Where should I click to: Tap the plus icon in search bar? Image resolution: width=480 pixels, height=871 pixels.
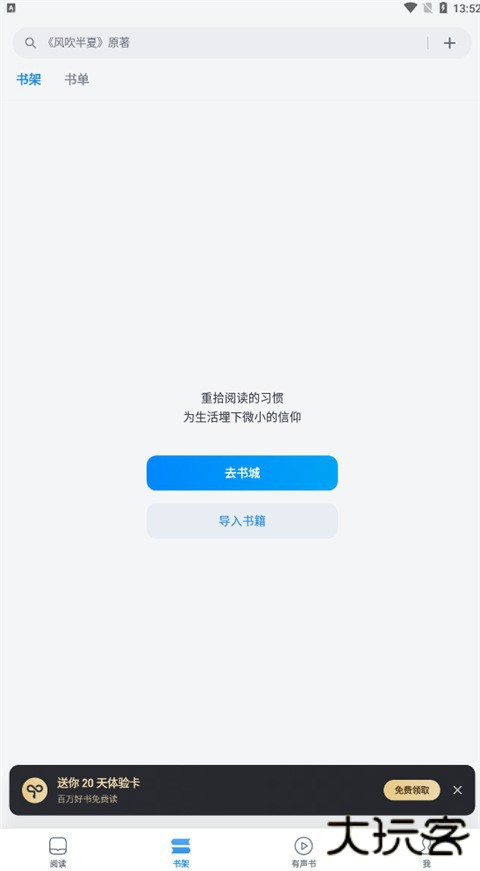point(449,43)
